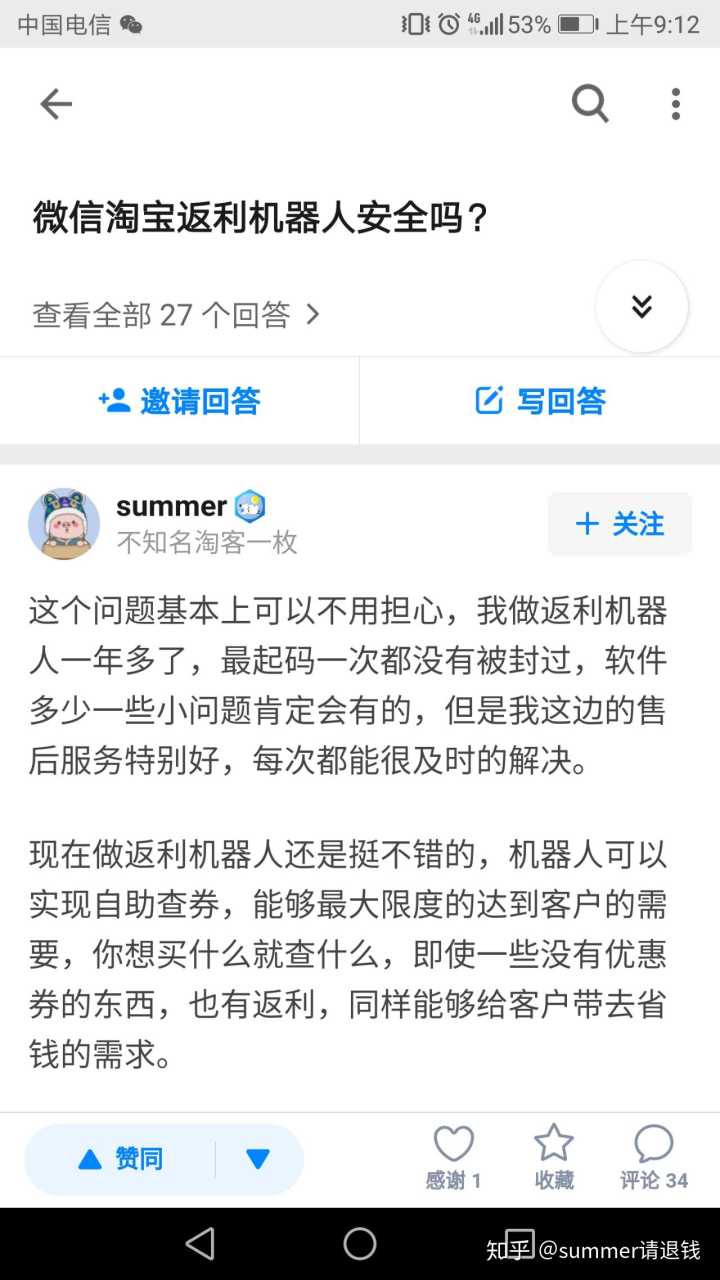Open summer's profile avatar

tap(64, 524)
